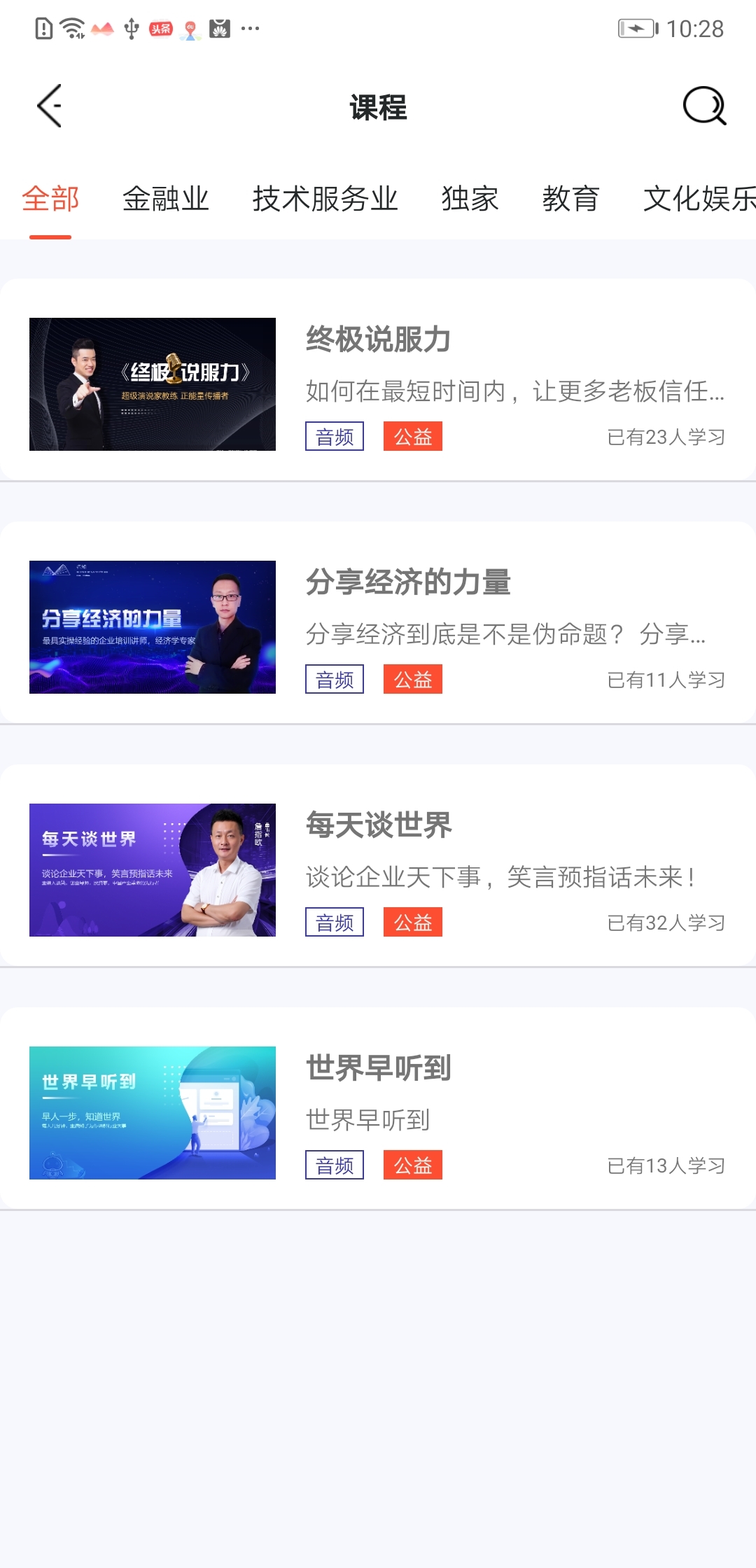This screenshot has width=756, height=1568.
Task: Open the 终极说服力 course
Action: [x=378, y=381]
